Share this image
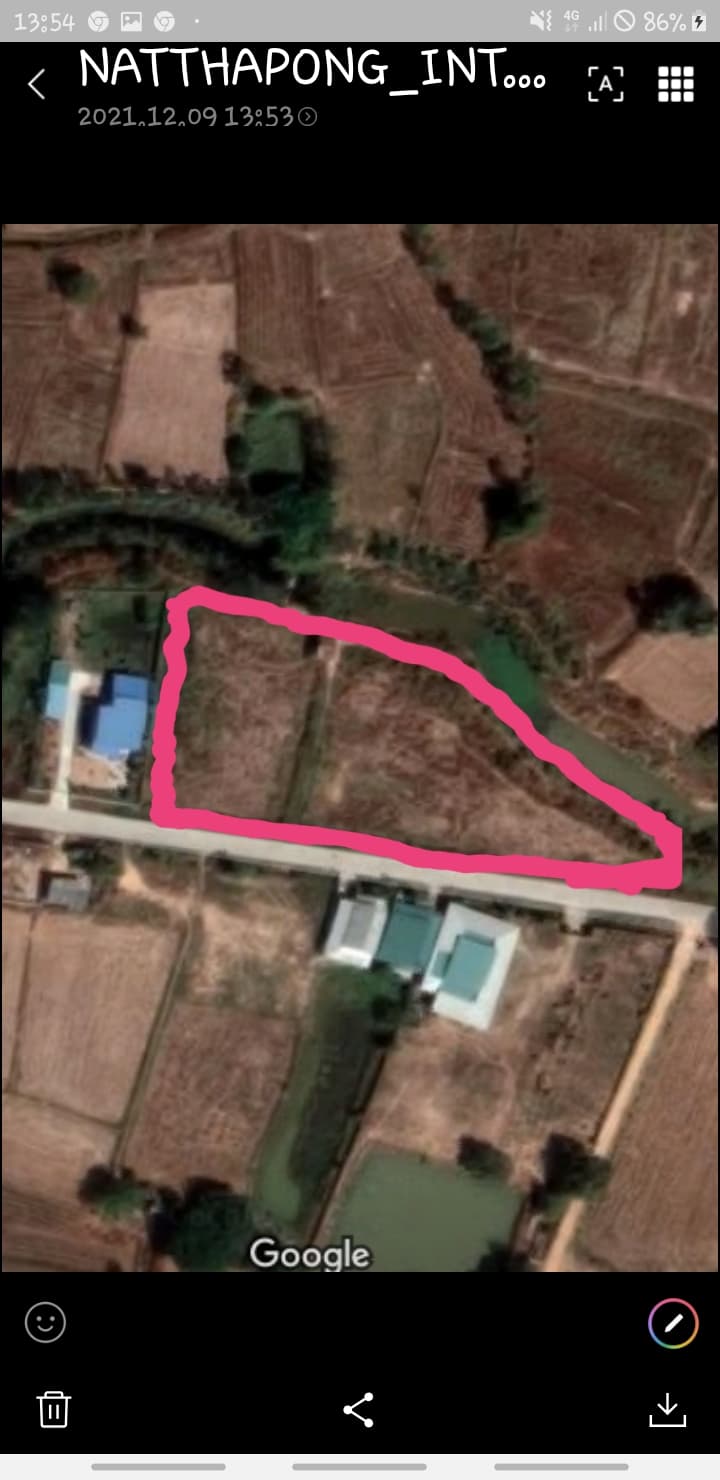This screenshot has width=720, height=1480. [x=358, y=1409]
